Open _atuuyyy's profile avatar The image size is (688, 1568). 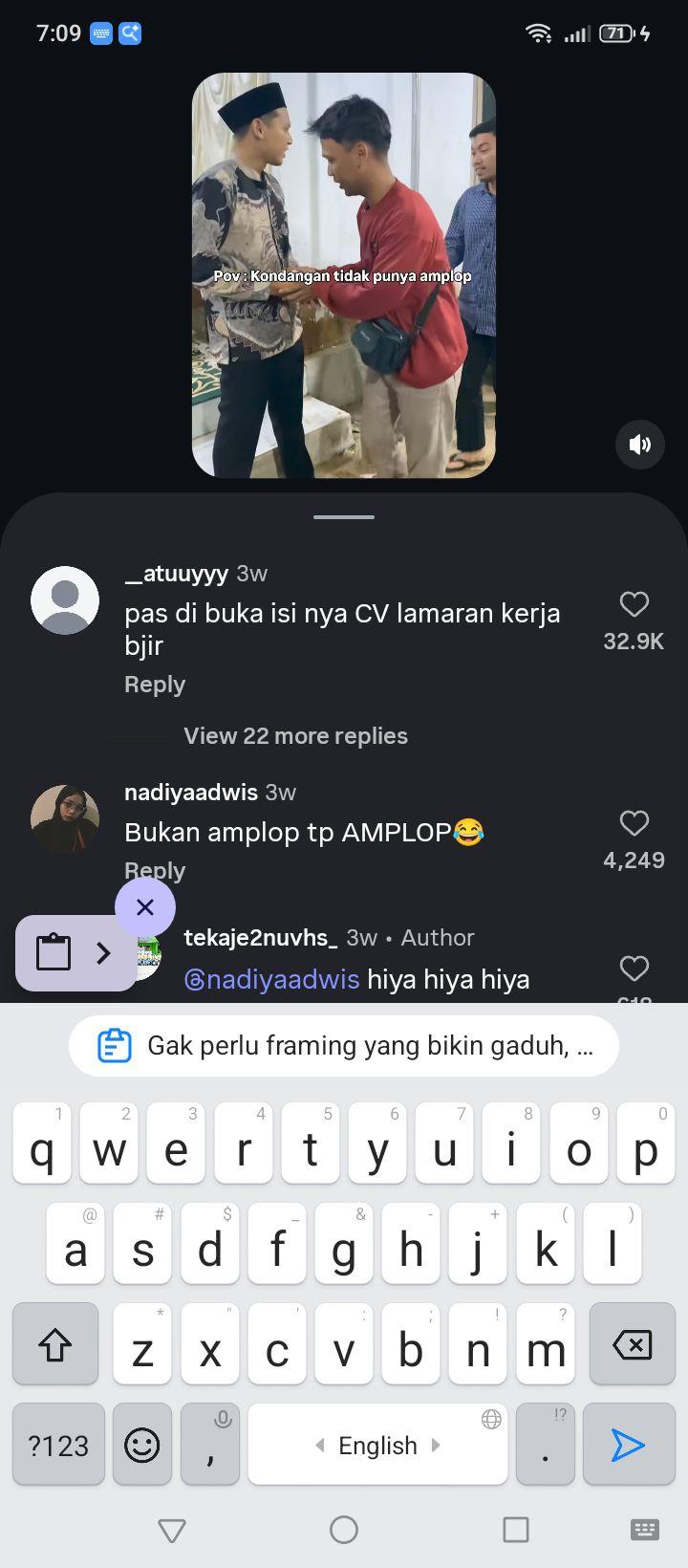coord(65,600)
